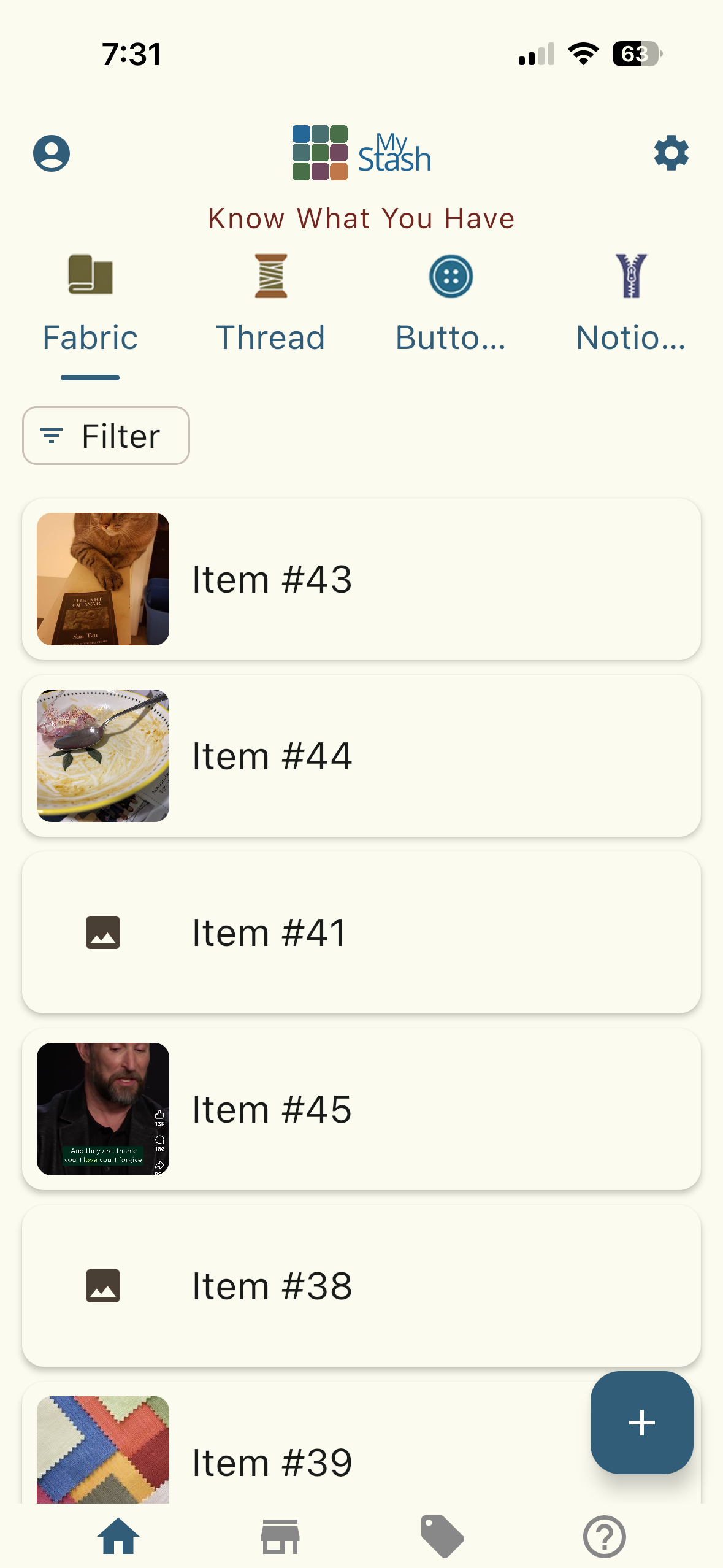Tap the placeholder image icon on Item #41
Viewport: 723px width, 1568px height.
click(103, 931)
